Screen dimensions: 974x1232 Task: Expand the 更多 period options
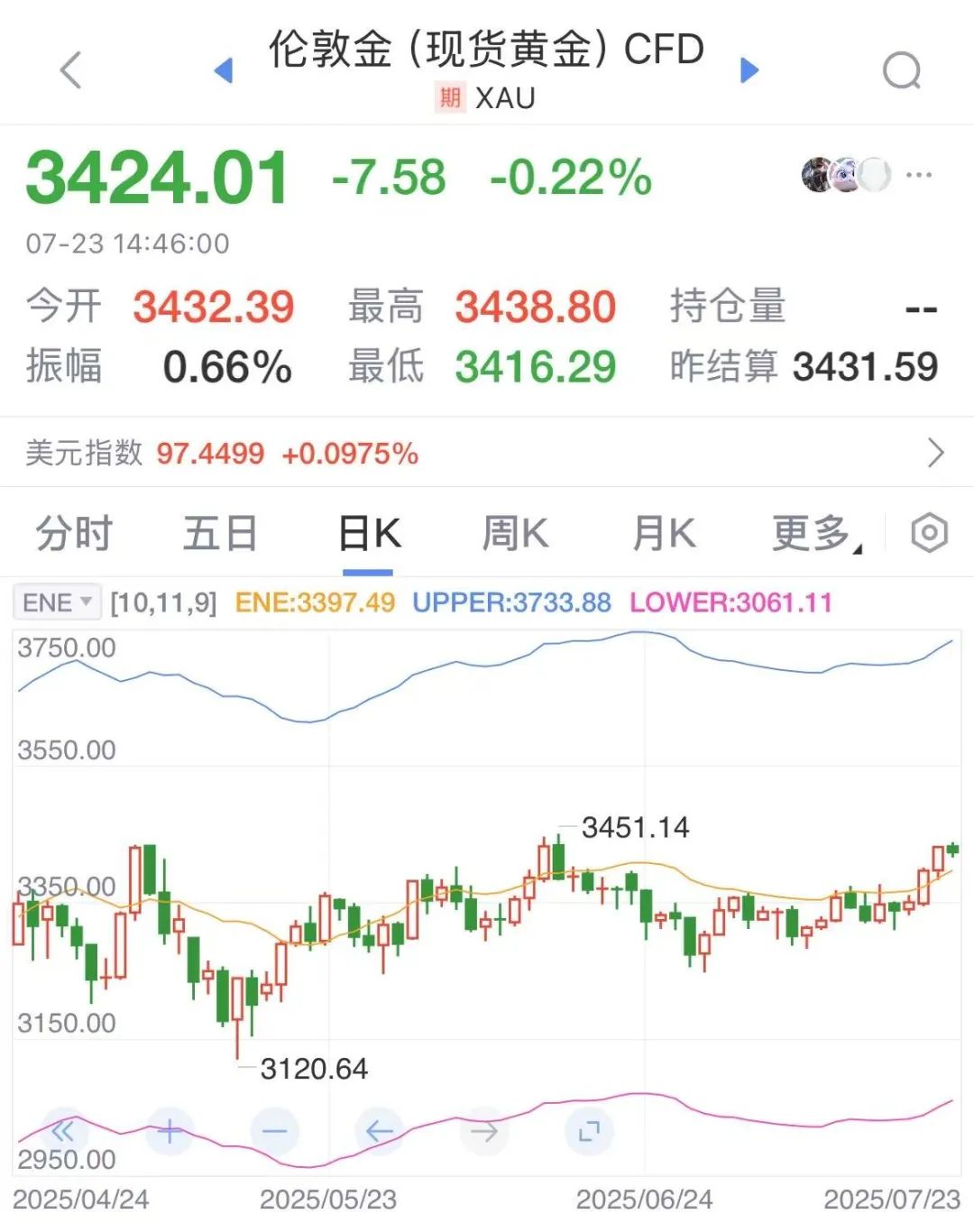pos(815,533)
